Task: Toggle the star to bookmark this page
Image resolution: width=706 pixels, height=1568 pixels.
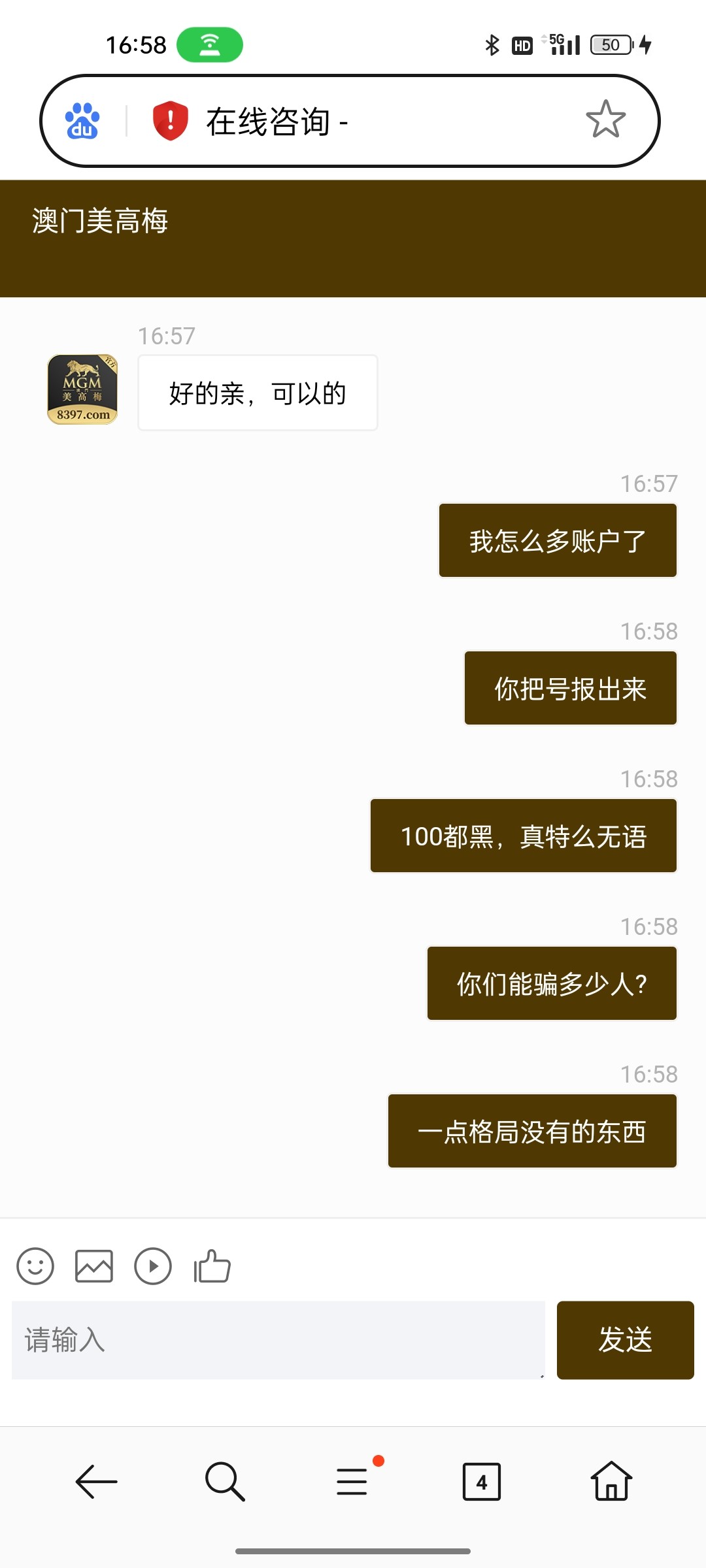Action: point(605,122)
